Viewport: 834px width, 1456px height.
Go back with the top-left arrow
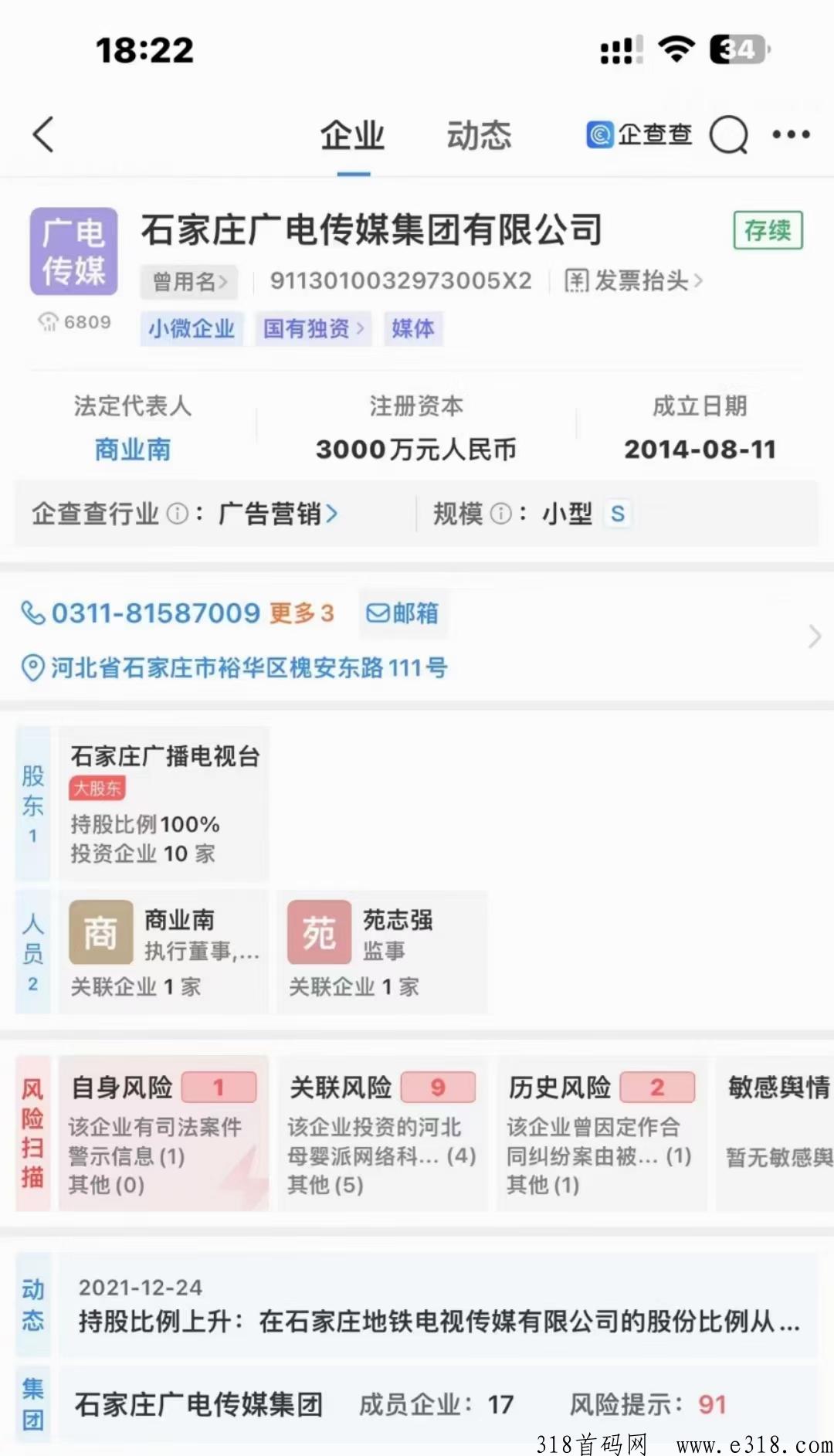point(44,134)
